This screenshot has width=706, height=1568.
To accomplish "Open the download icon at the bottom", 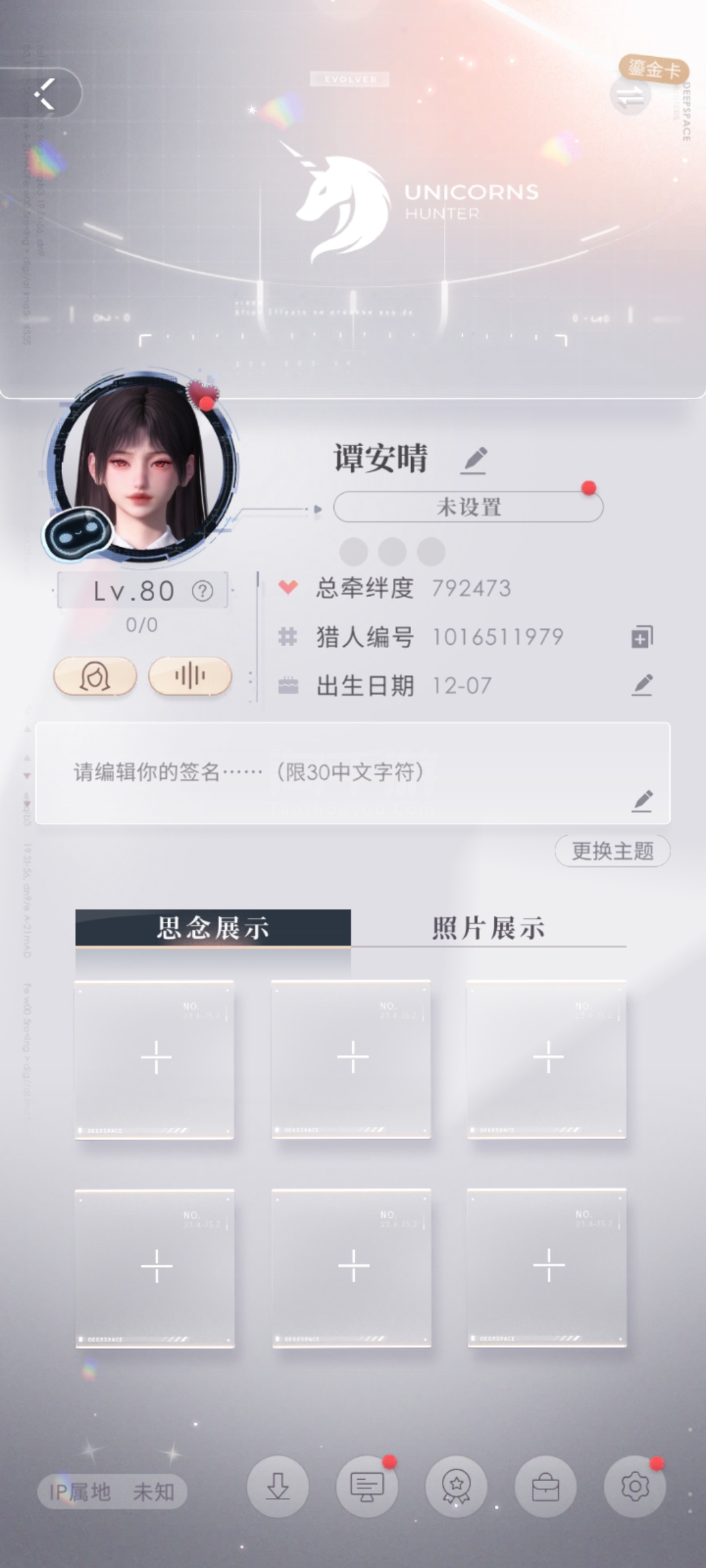I will click(278, 1486).
